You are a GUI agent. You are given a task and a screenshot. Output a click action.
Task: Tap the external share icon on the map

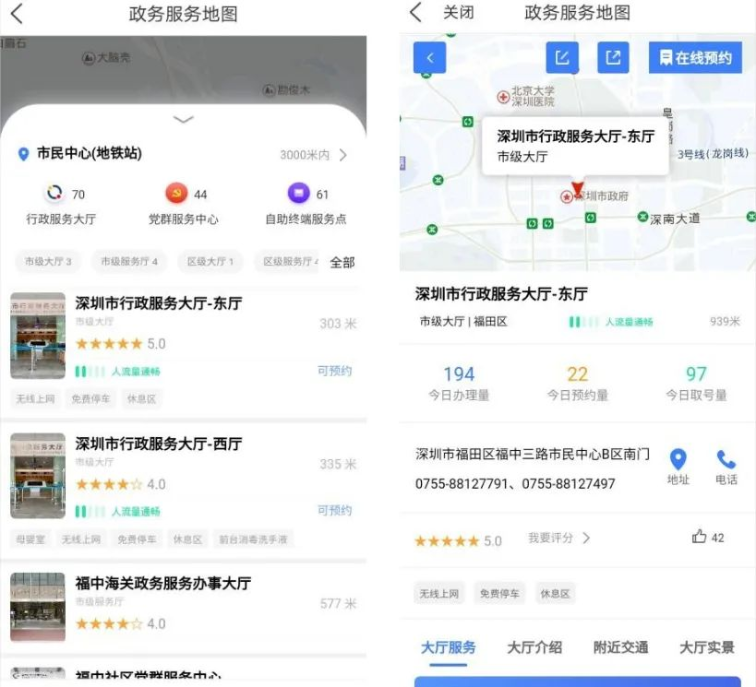pos(613,58)
